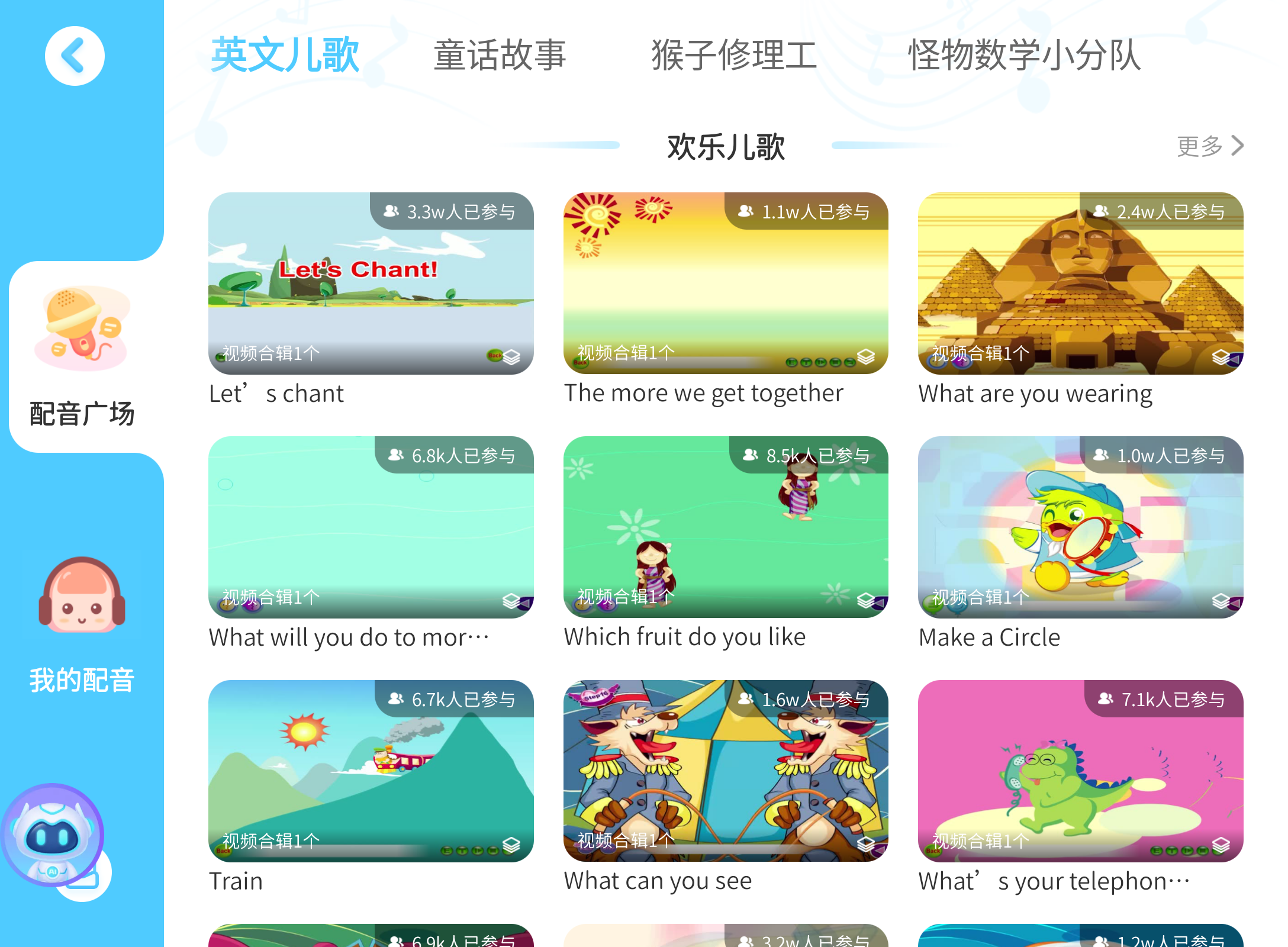Open What will you do tomorrow video

coord(371,527)
